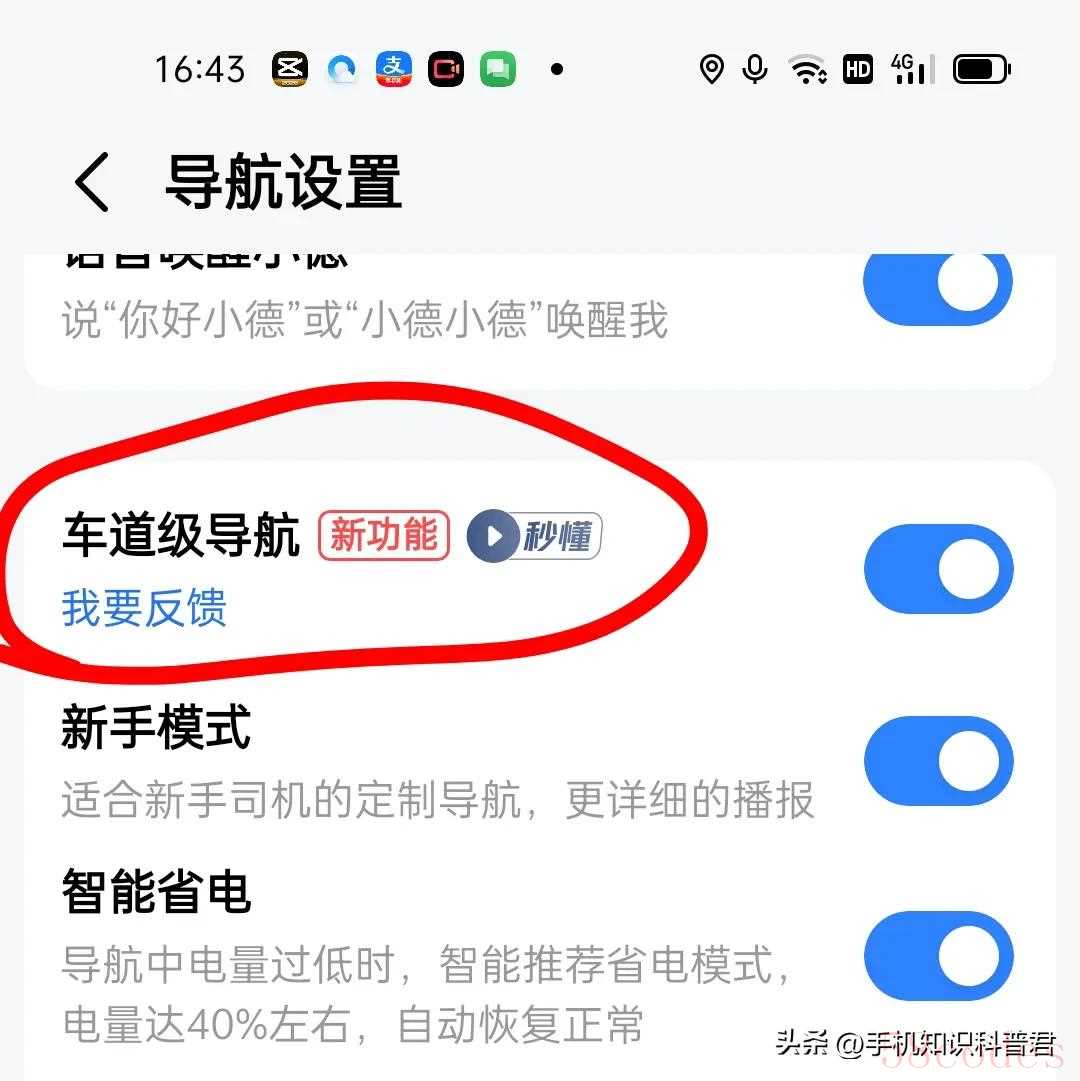Viewport: 1080px width, 1081px height.
Task: Open the 我要反馈 link
Action: 144,608
